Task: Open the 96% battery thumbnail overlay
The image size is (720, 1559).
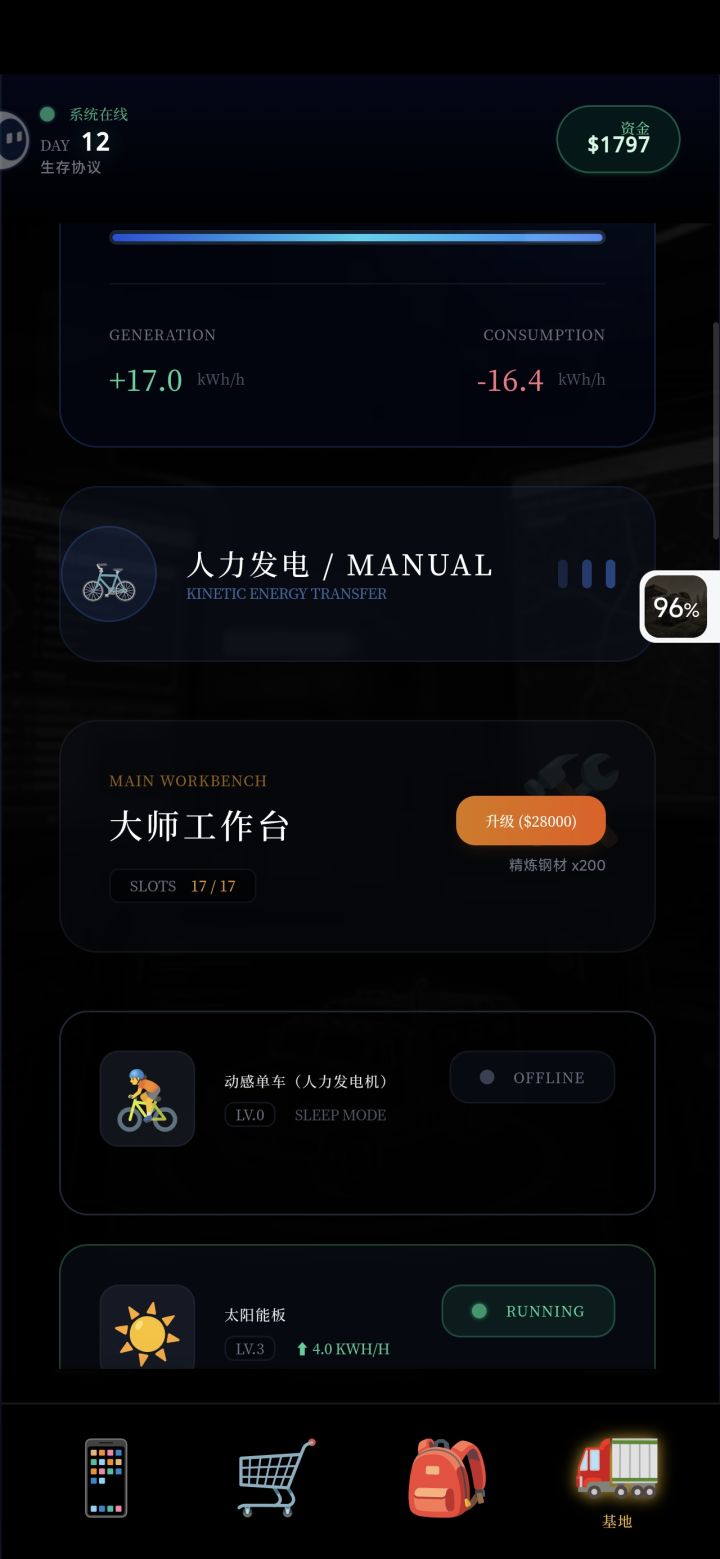Action: [x=678, y=607]
